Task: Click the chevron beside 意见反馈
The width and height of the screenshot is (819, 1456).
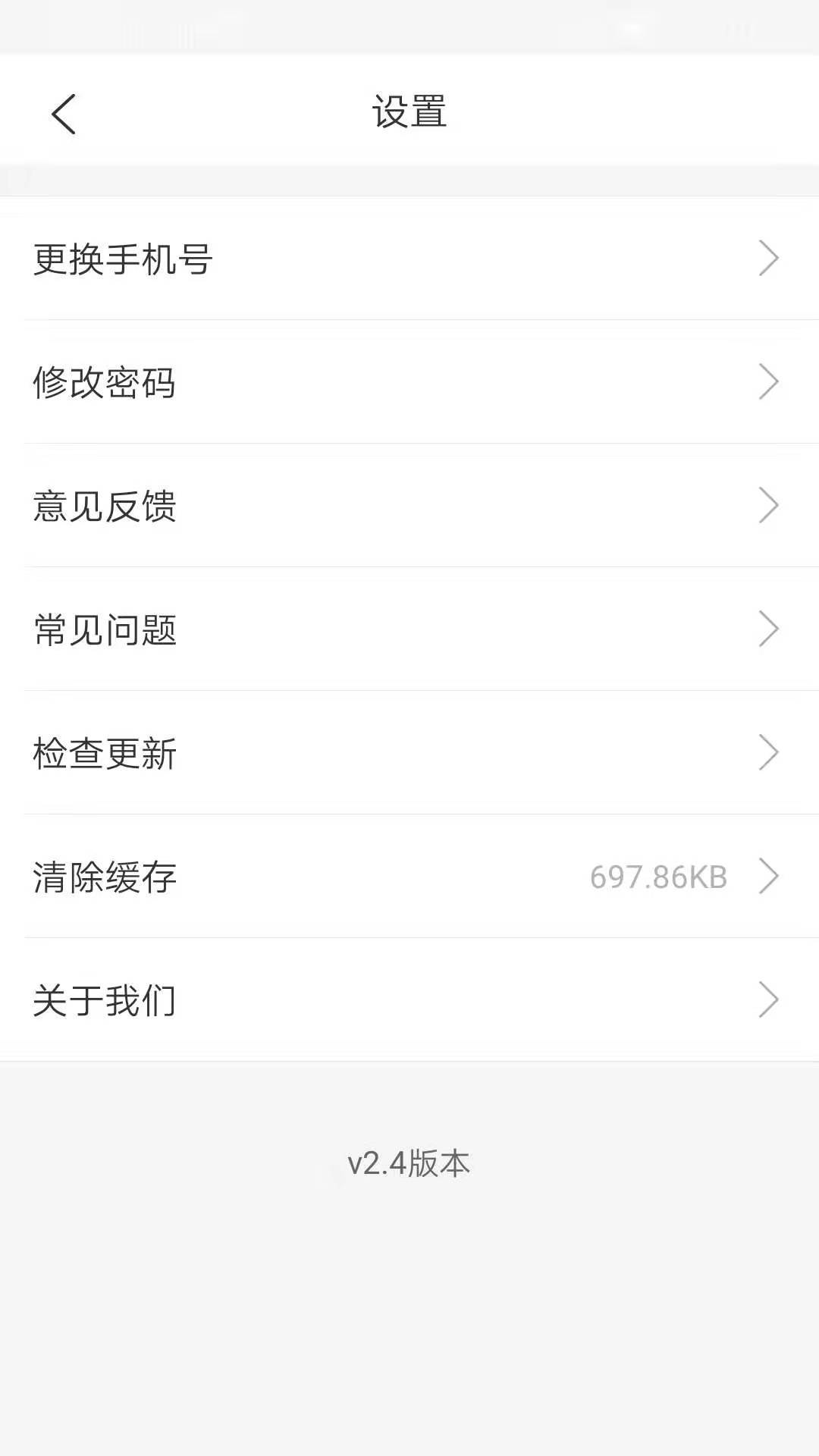Action: [770, 505]
